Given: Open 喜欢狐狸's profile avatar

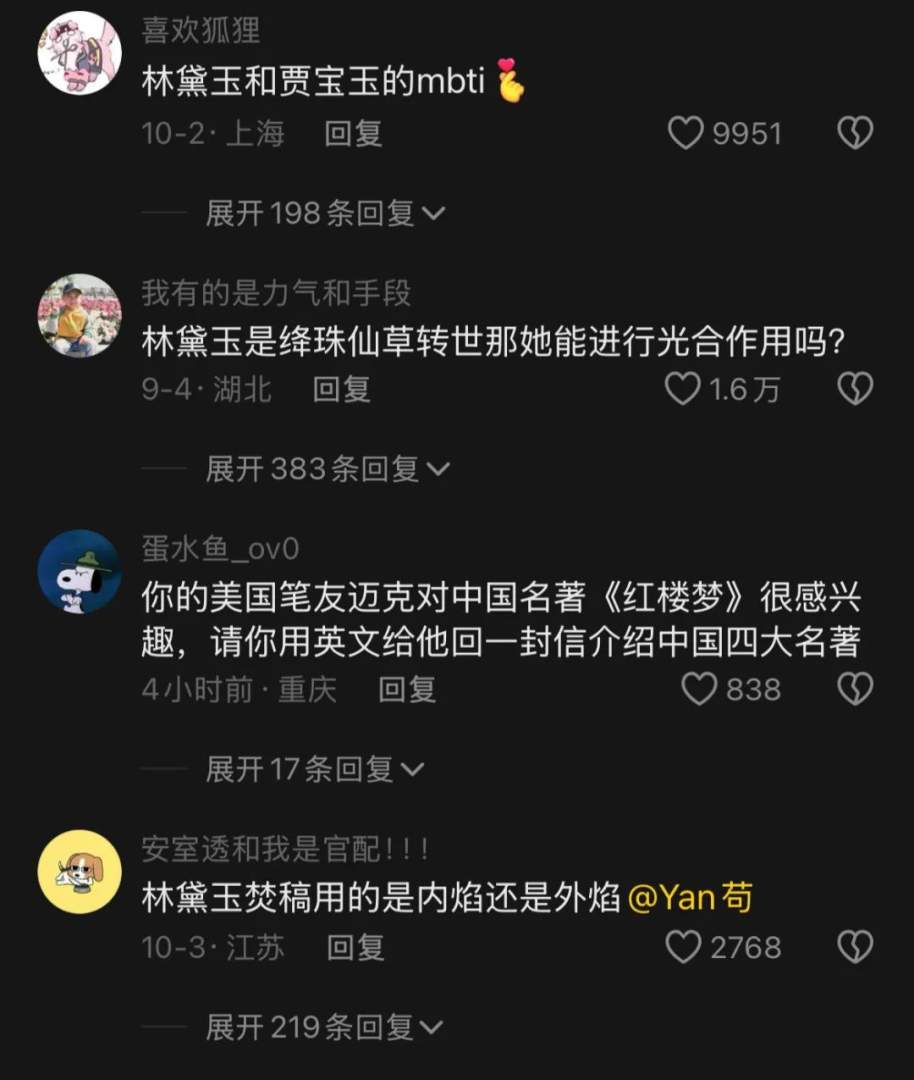Looking at the screenshot, I should (79, 52).
